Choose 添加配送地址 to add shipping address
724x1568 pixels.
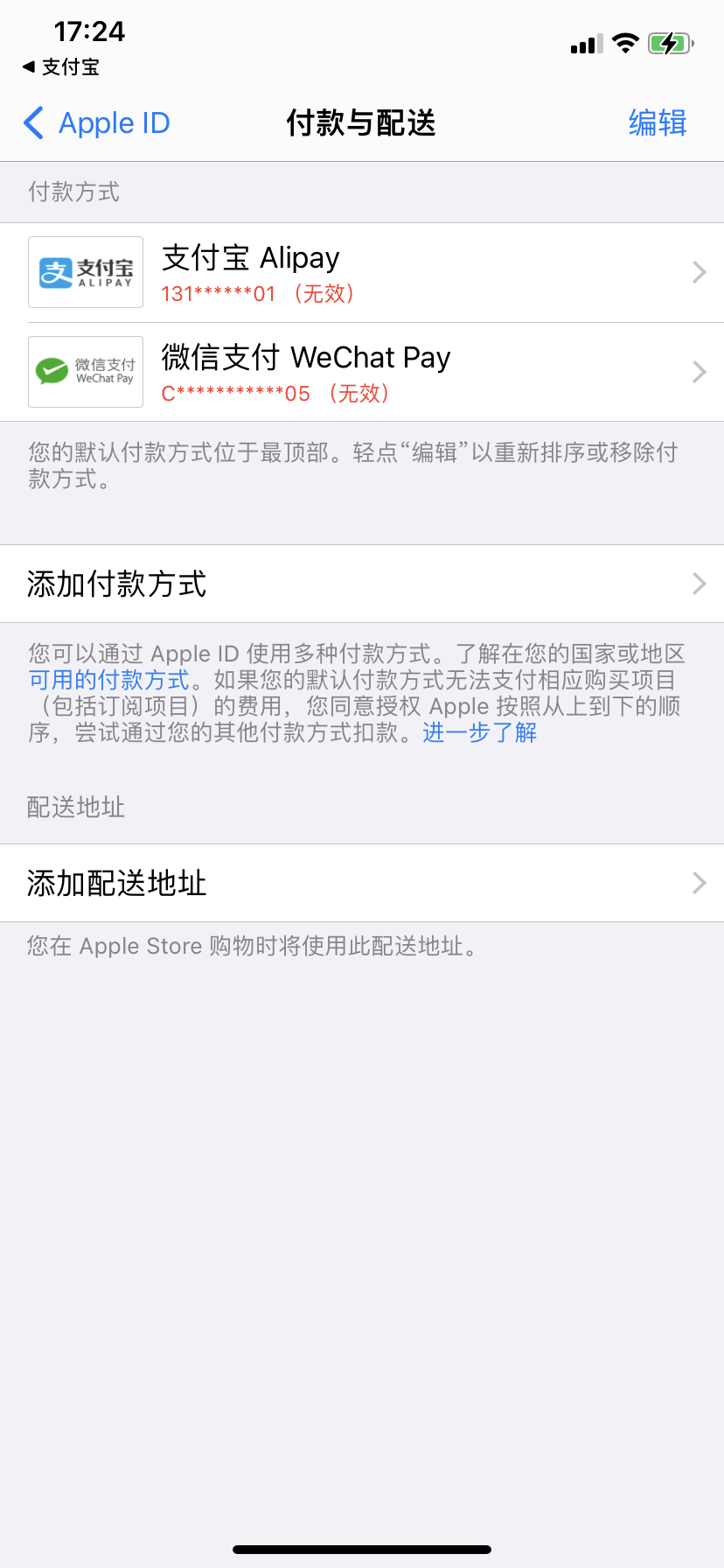(362, 883)
